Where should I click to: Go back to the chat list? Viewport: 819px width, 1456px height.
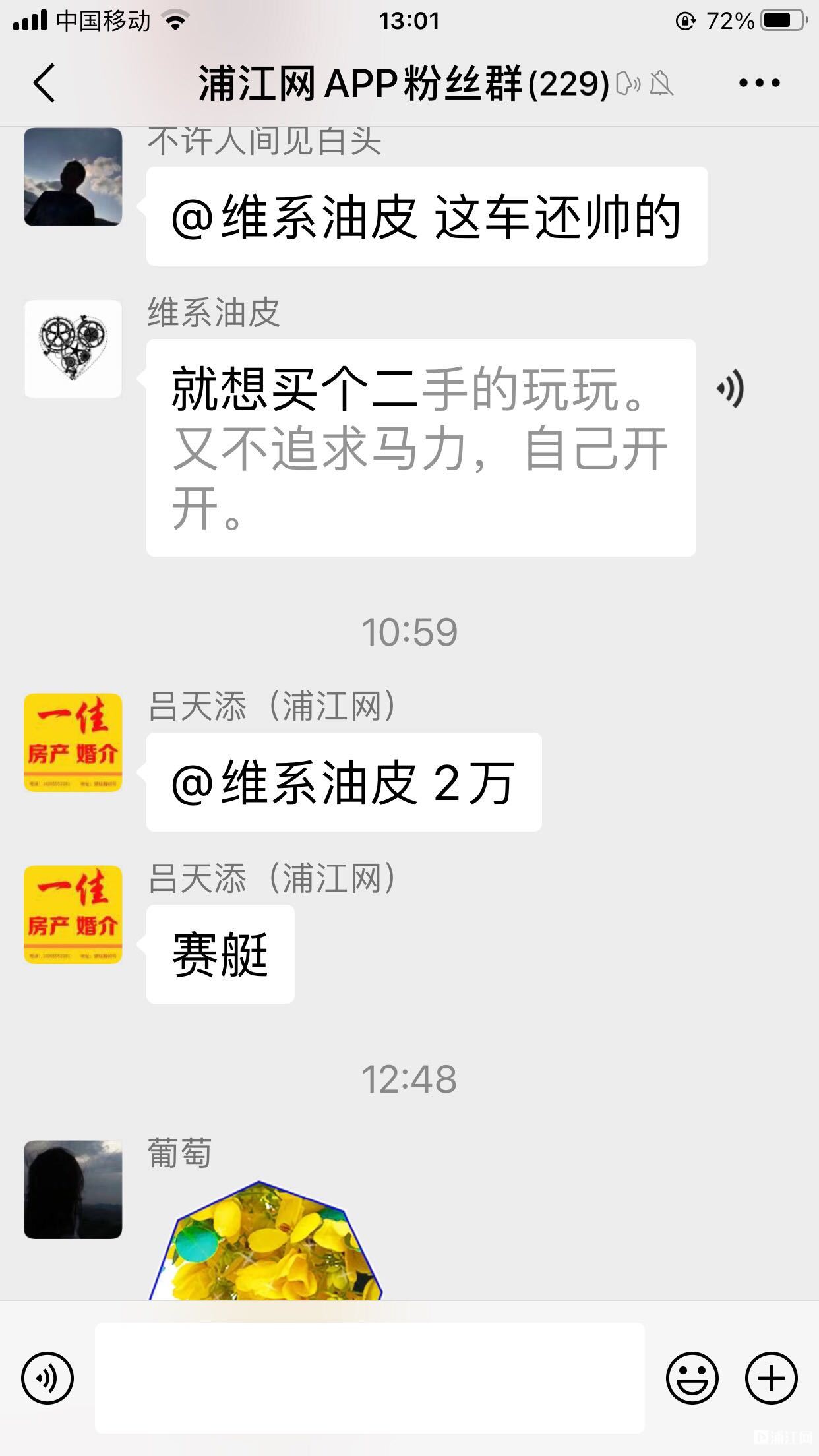44,83
